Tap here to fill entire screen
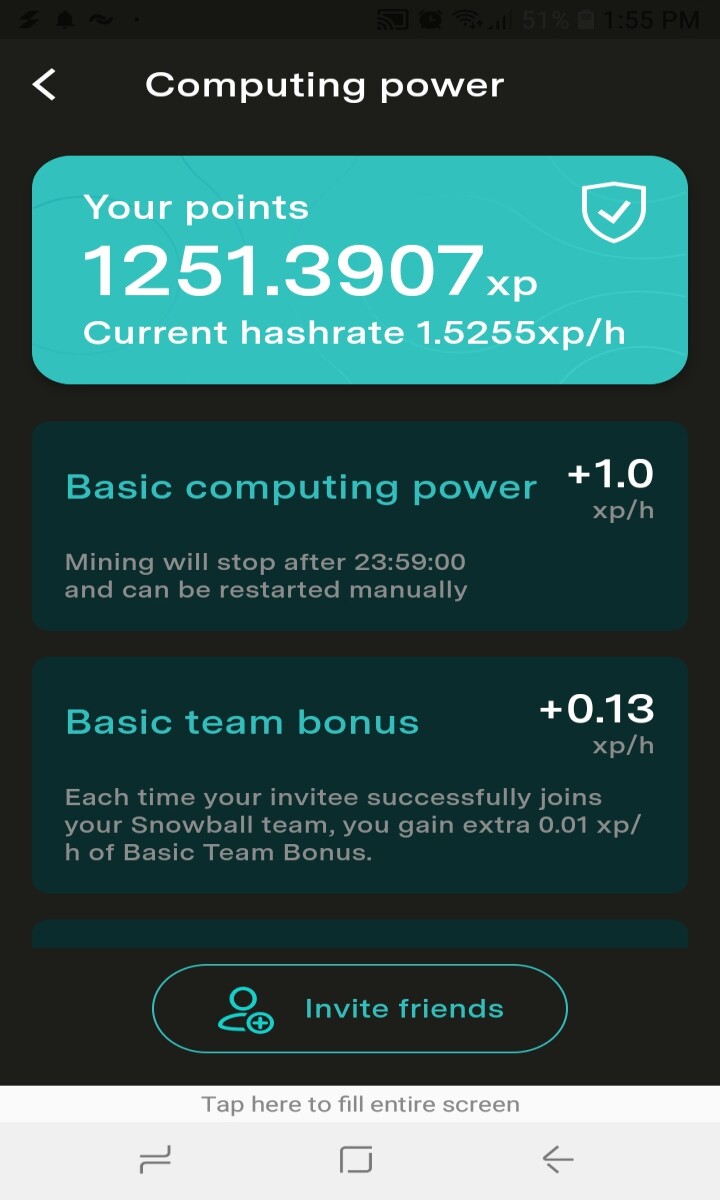Screen dimensions: 720x1200 (x=360, y=1104)
